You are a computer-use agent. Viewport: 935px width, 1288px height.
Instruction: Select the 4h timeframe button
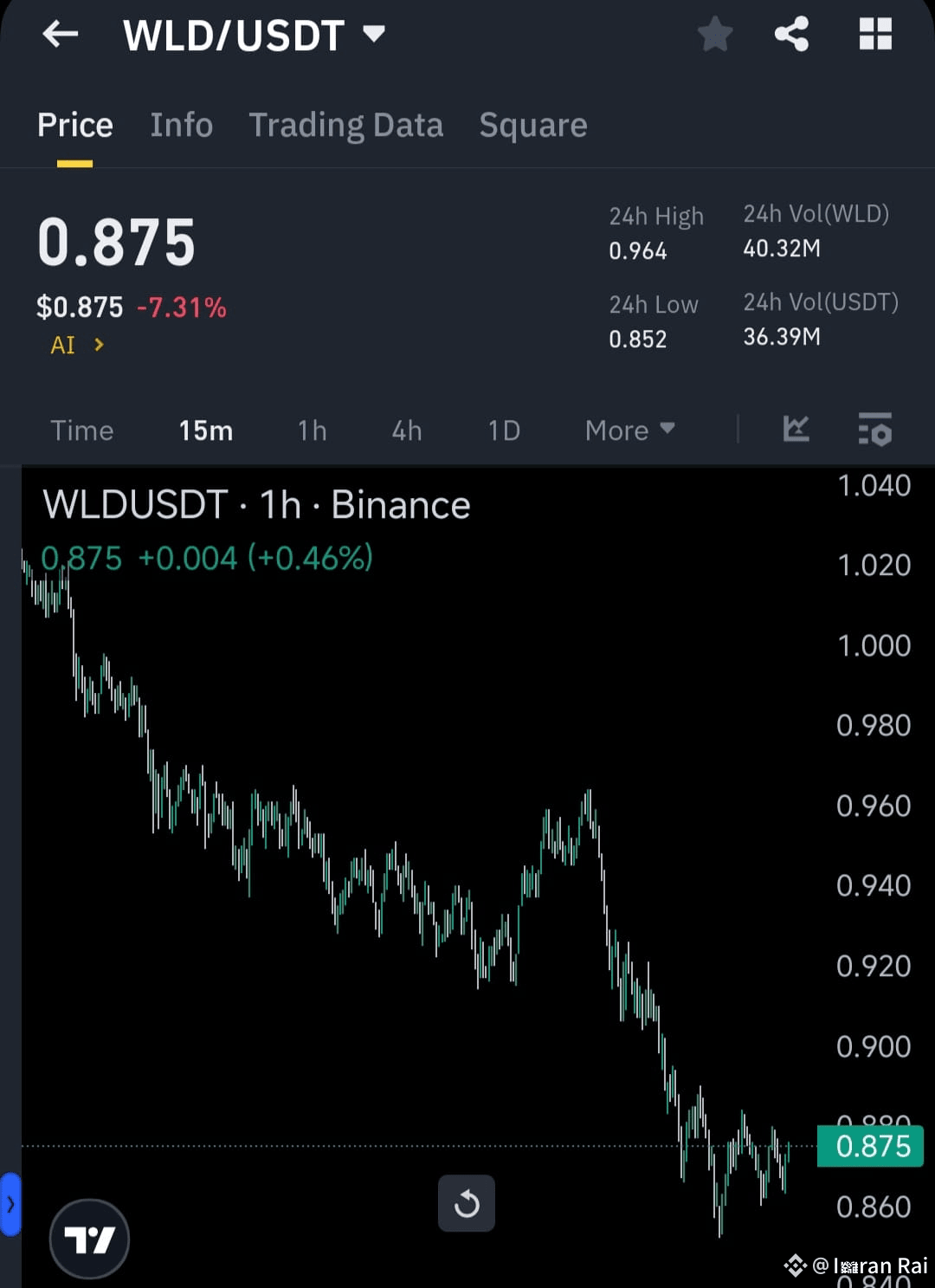(x=406, y=430)
